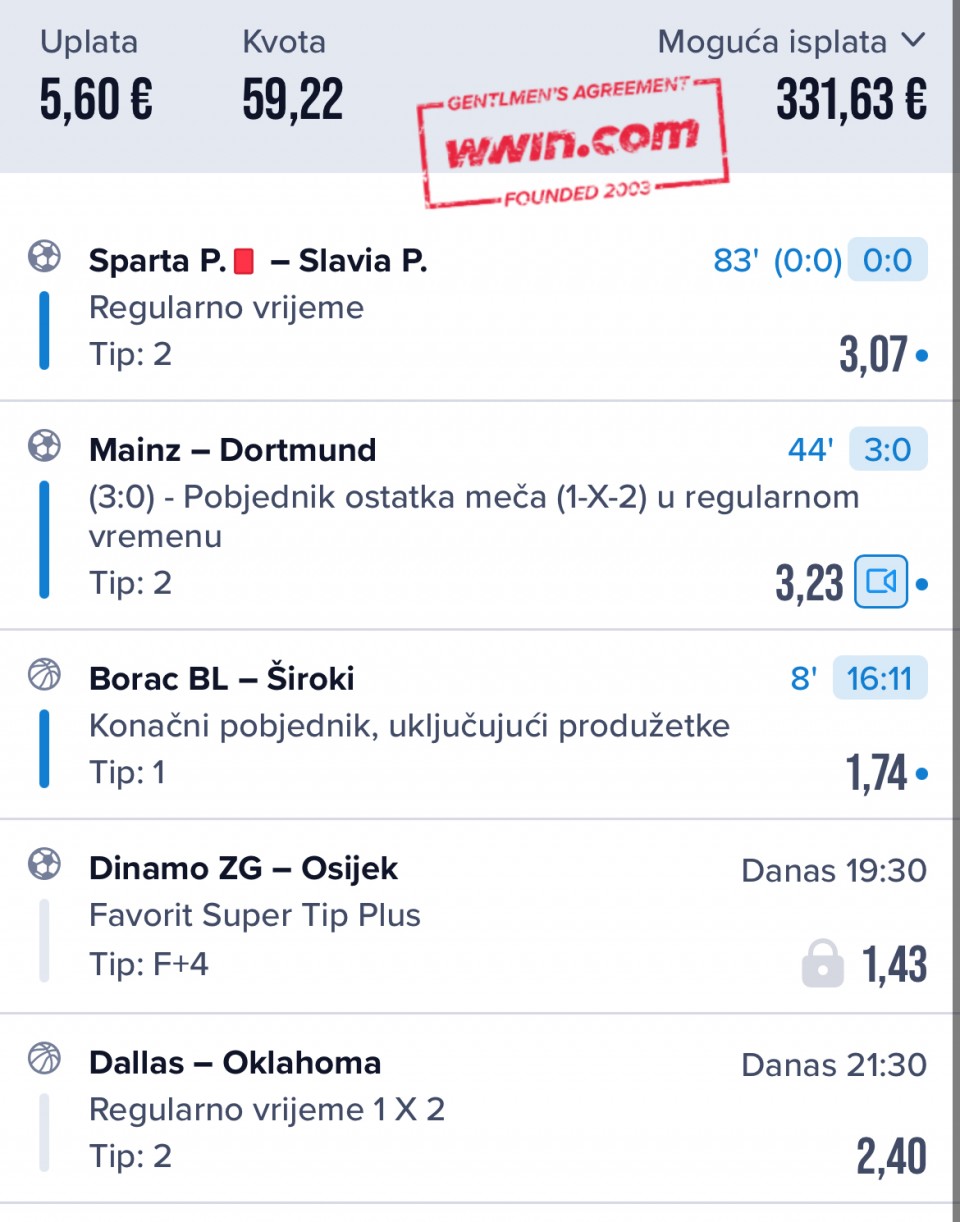This screenshot has height=1222, width=960.
Task: Expand the Moguća isplata details
Action: click(911, 42)
